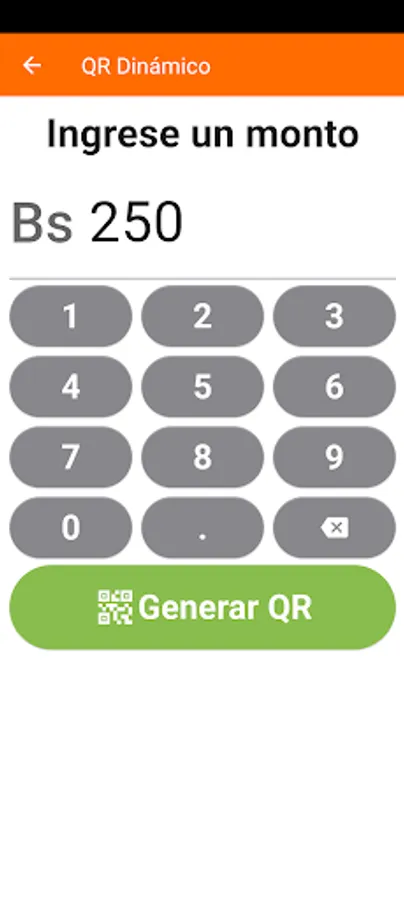Enter digit 8
This screenshot has width=404, height=900.
[203, 457]
